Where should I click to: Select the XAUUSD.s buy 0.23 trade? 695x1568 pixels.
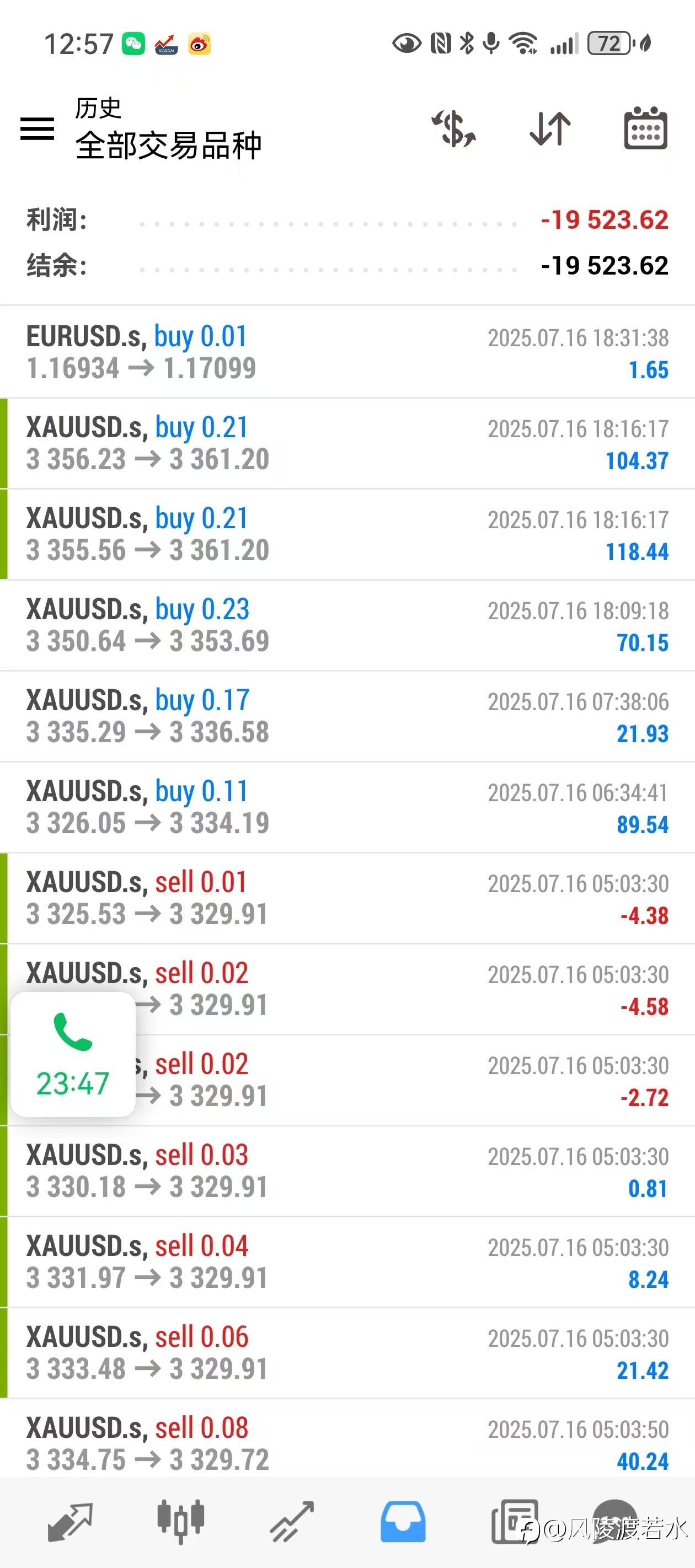(347, 625)
